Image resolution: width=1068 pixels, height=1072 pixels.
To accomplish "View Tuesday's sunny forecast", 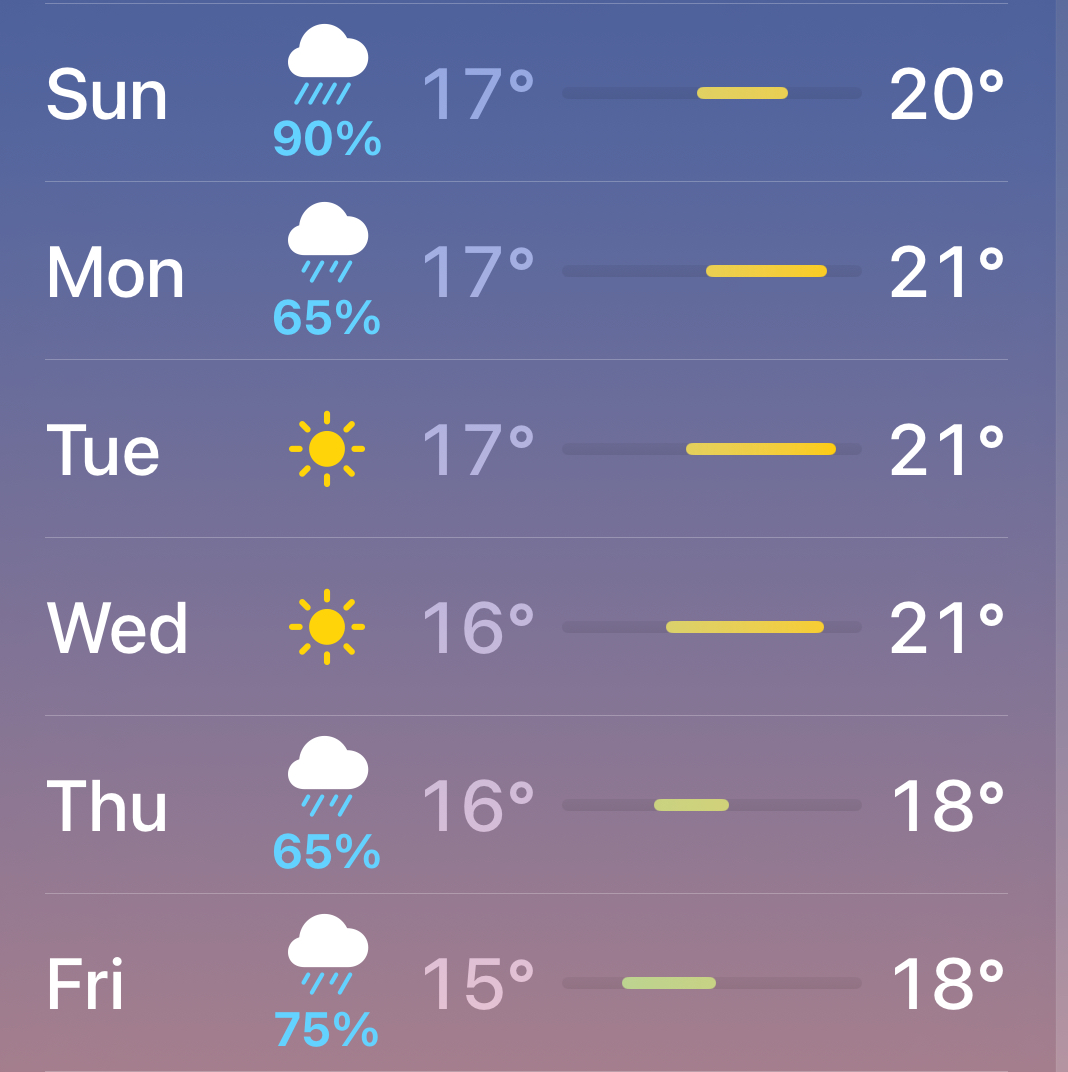I will (x=526, y=450).
